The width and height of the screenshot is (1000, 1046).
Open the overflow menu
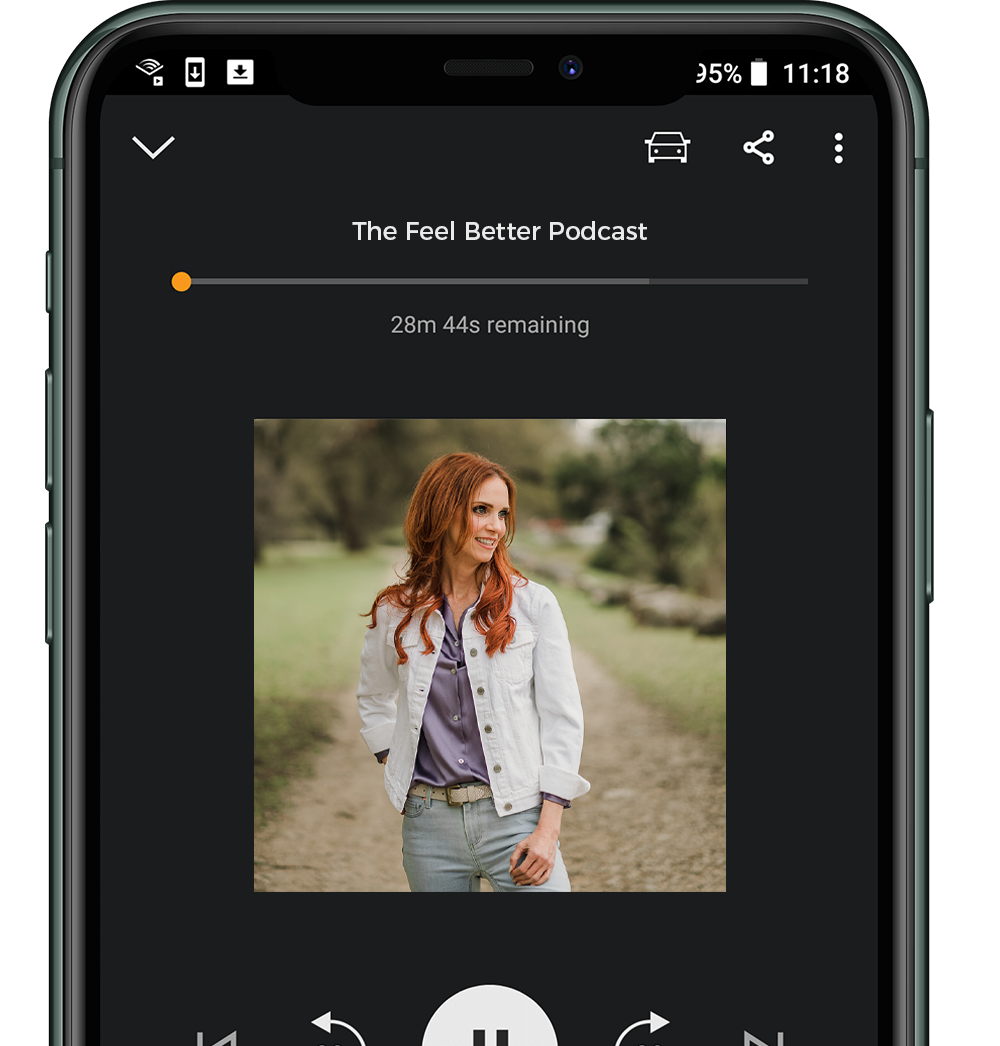[838, 148]
